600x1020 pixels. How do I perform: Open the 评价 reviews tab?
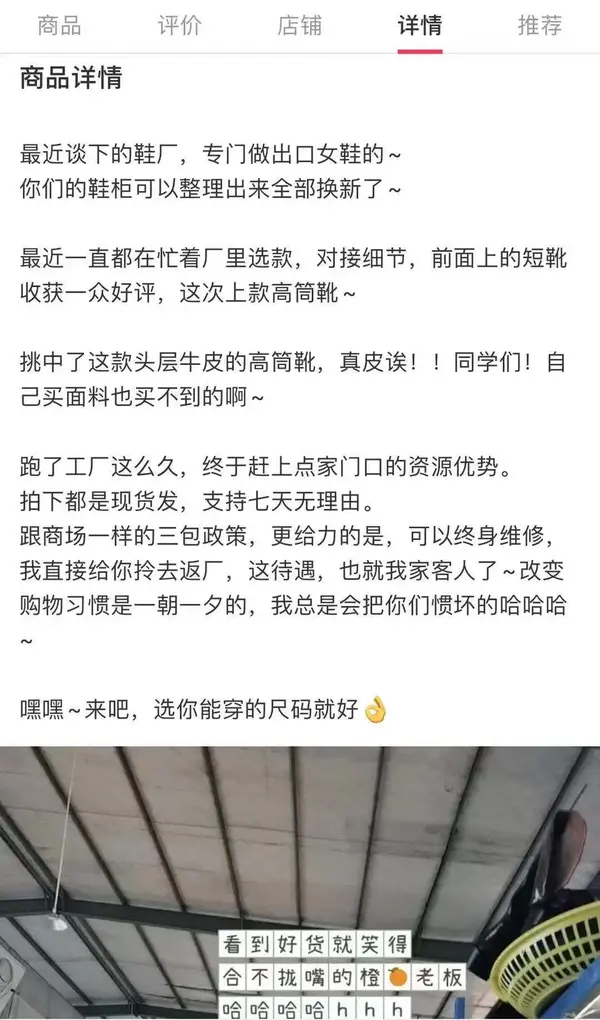pos(179,25)
